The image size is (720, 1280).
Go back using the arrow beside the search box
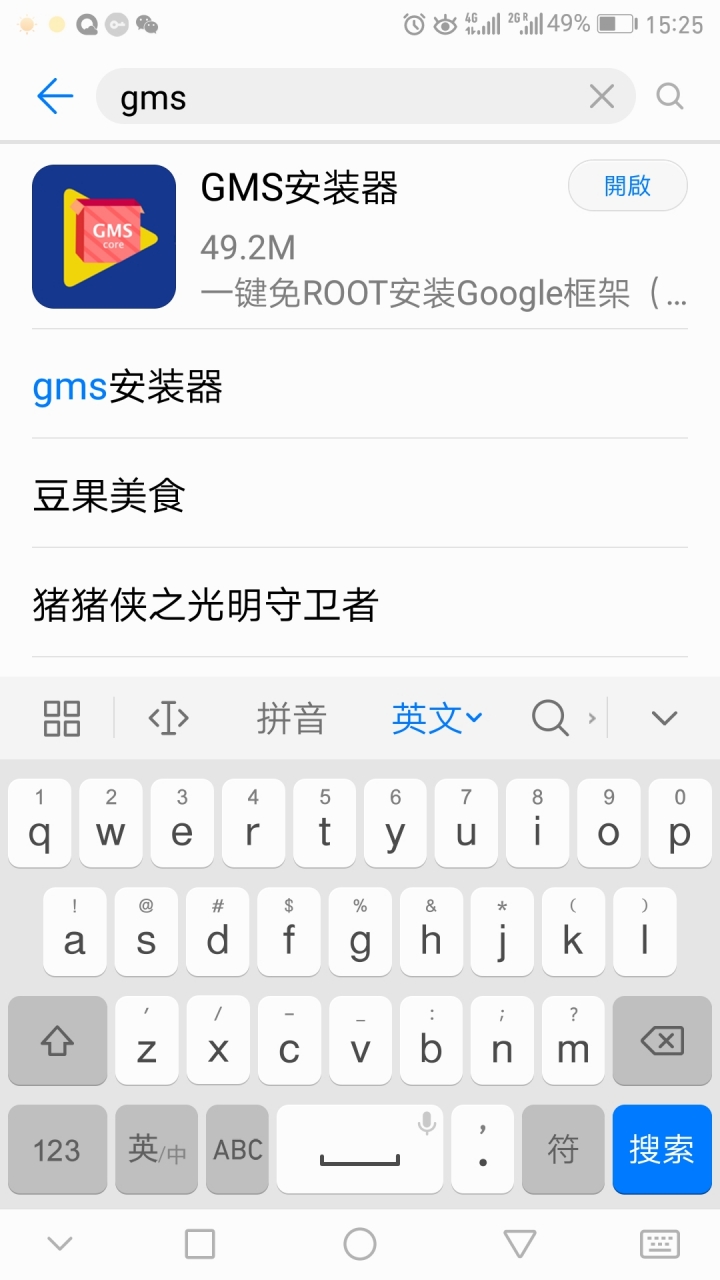click(55, 96)
